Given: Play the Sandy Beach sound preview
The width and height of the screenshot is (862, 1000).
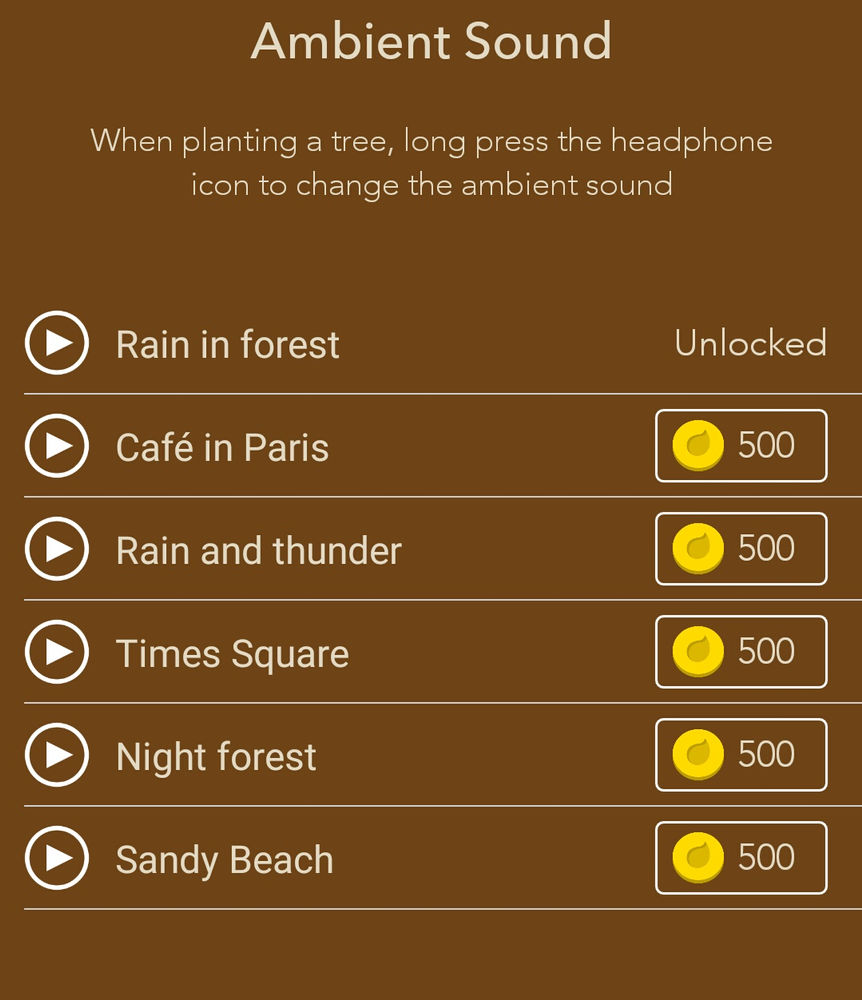Looking at the screenshot, I should [57, 858].
